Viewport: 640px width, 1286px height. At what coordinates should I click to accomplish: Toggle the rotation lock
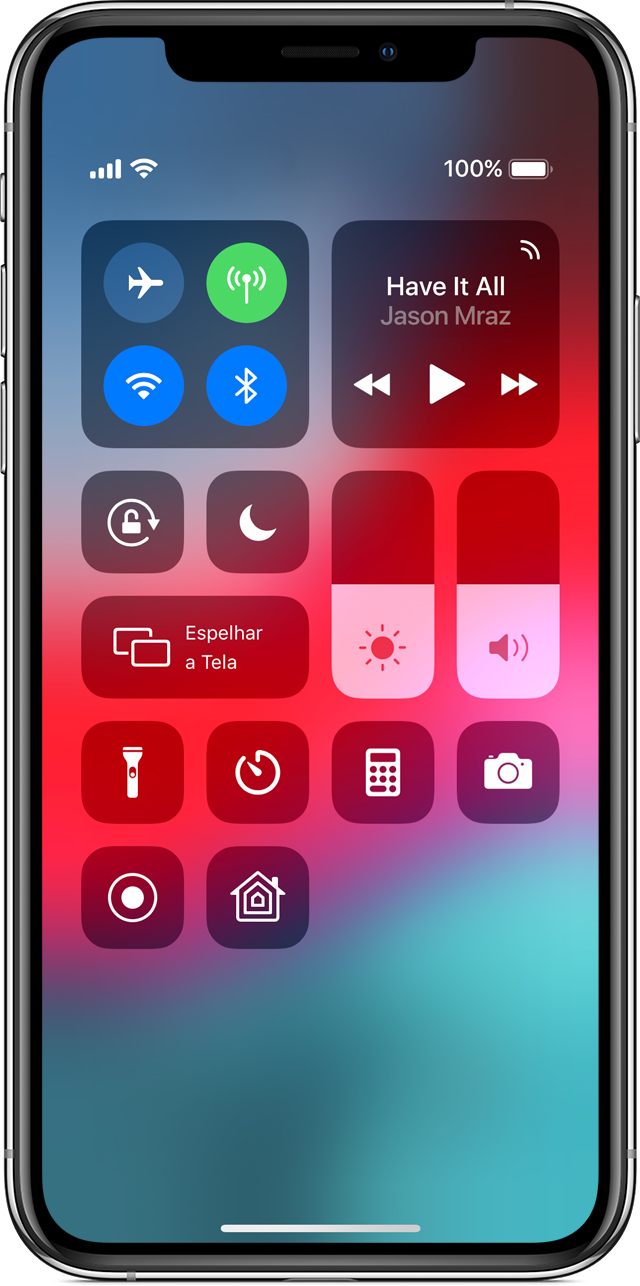(x=132, y=522)
